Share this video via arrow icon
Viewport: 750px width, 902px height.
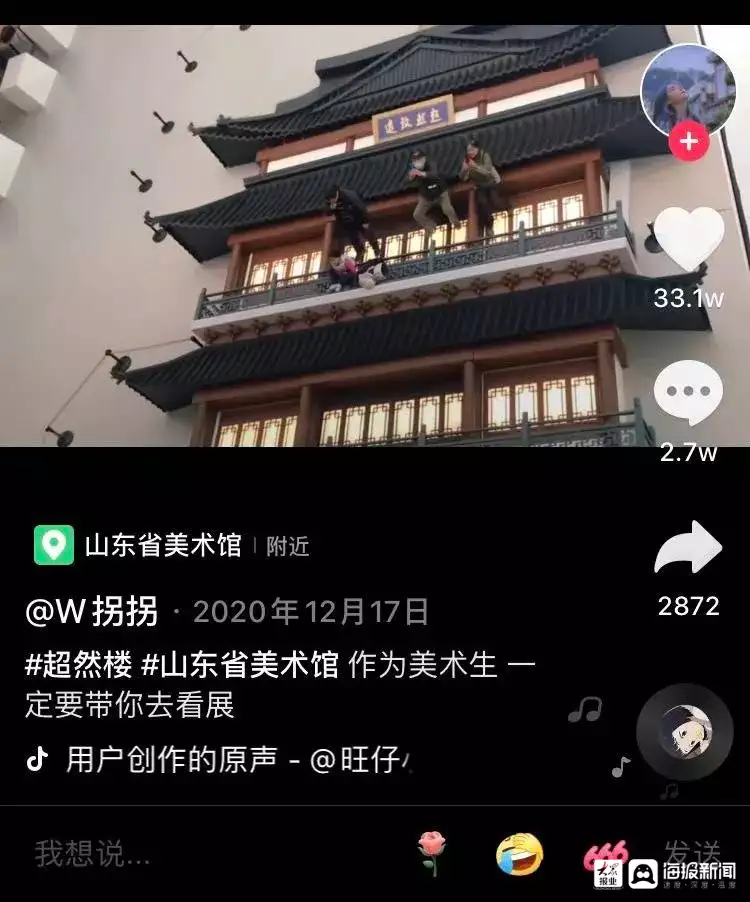[x=688, y=550]
